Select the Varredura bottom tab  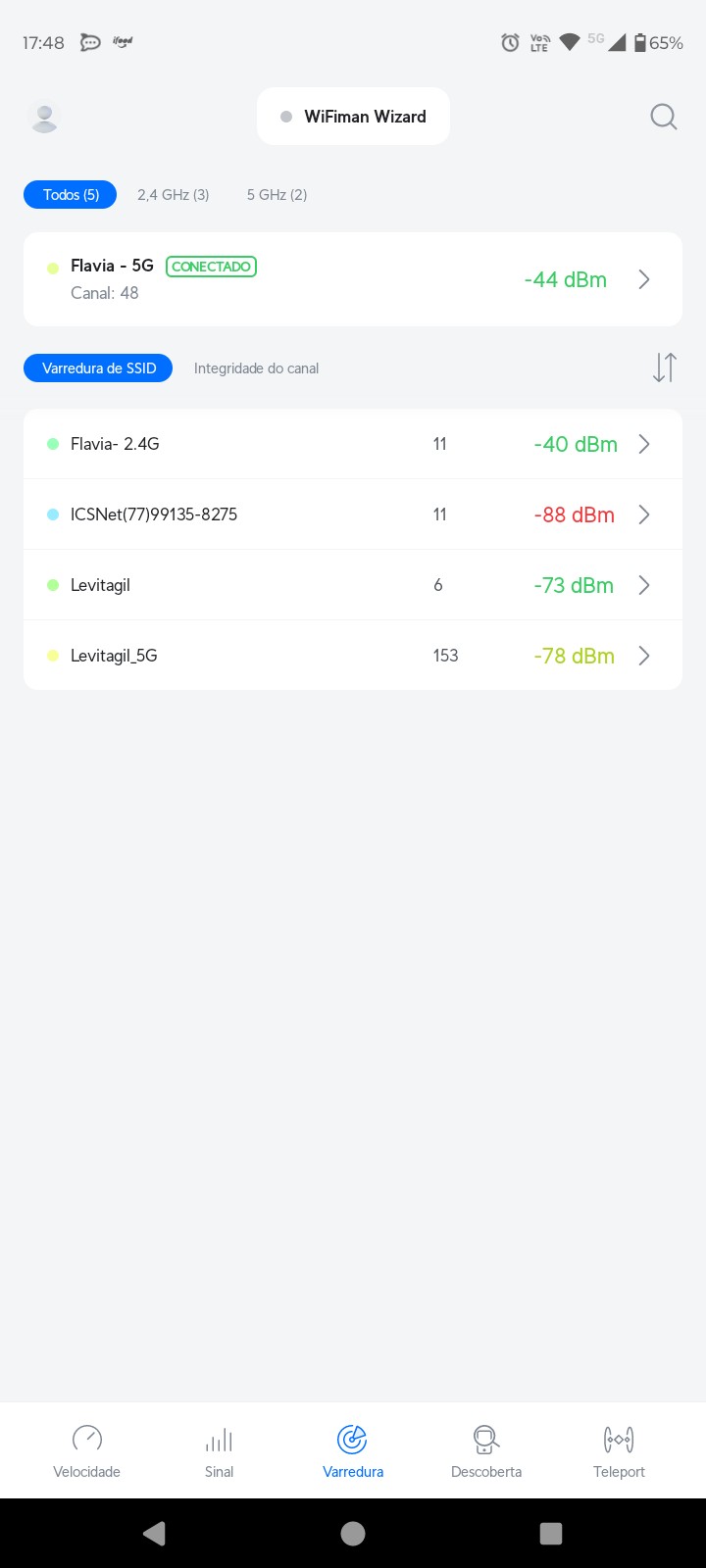(x=353, y=1450)
